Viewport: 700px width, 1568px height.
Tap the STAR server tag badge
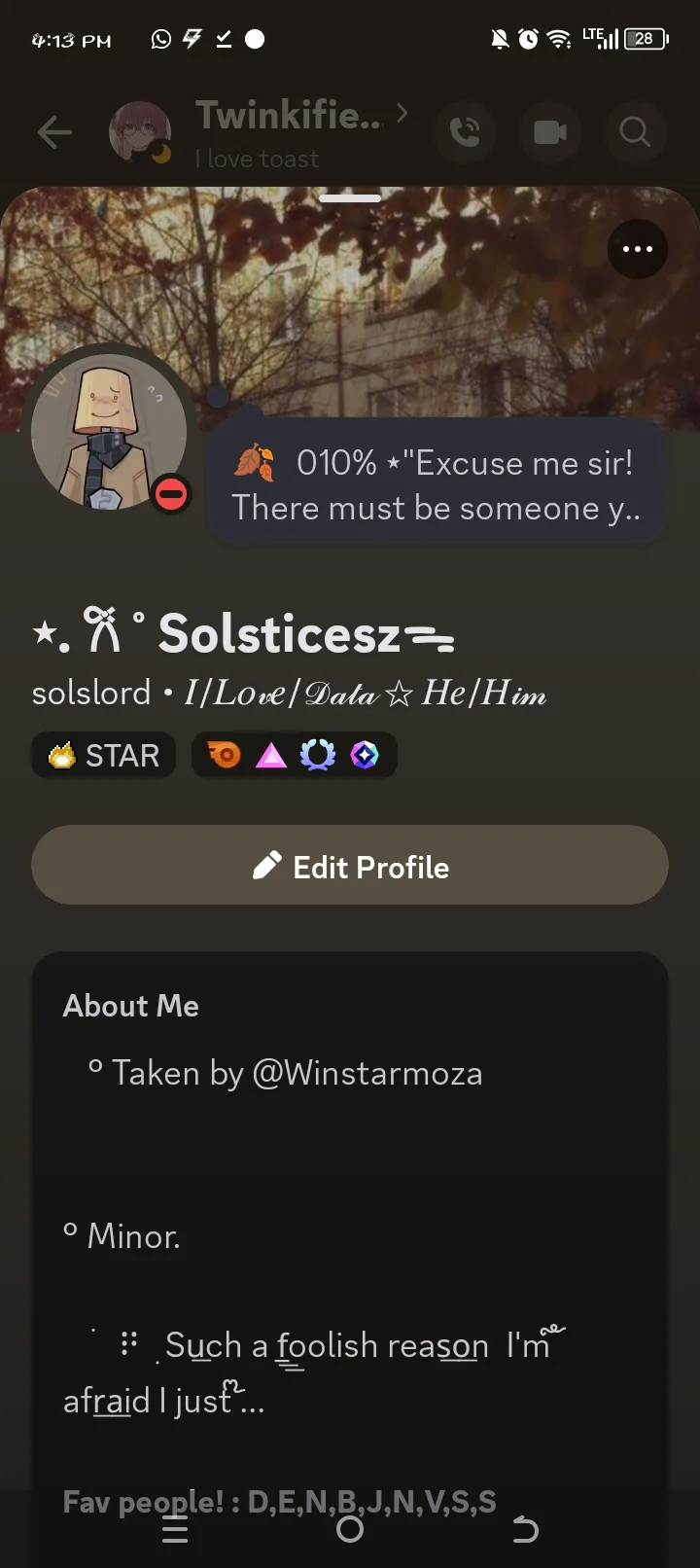tap(104, 755)
